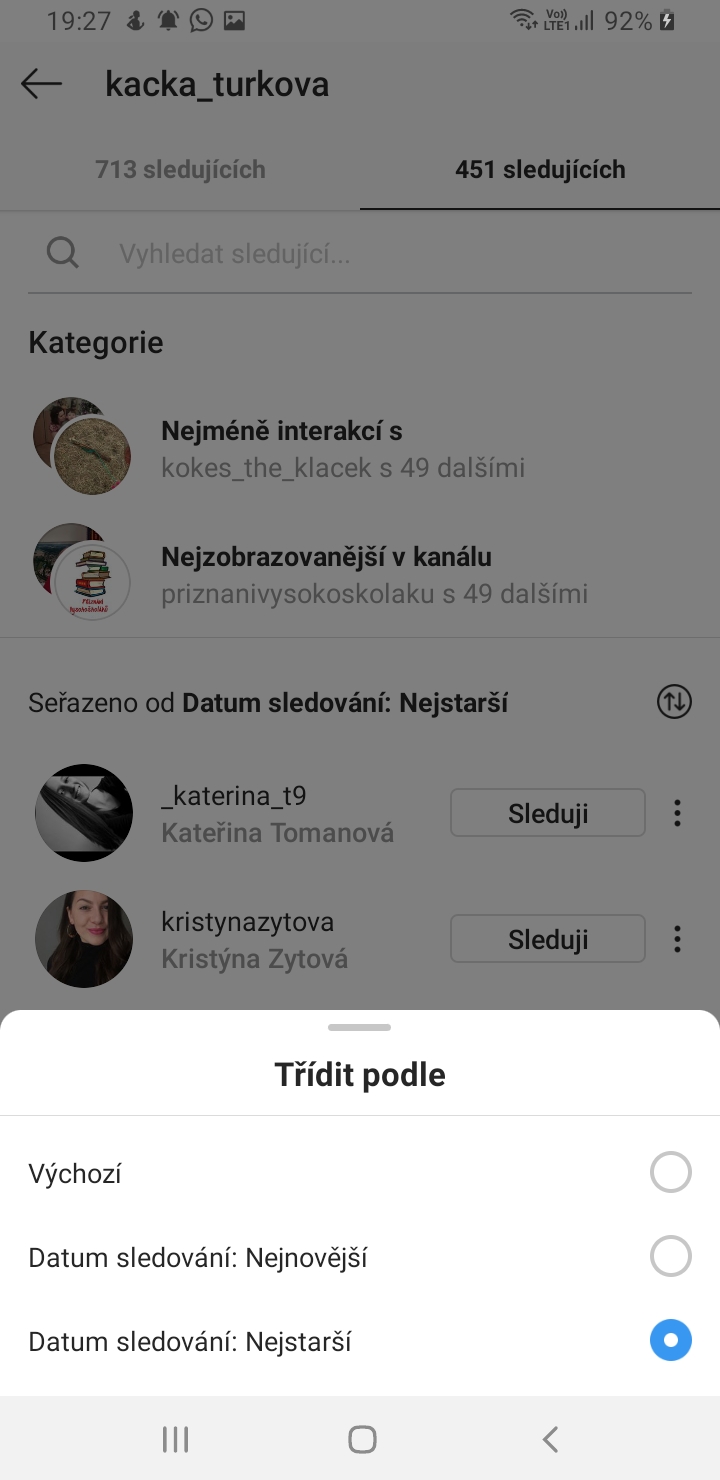Tap Sleduji button for _katerina_t9
Image resolution: width=720 pixels, height=1480 pixels.
pos(547,813)
